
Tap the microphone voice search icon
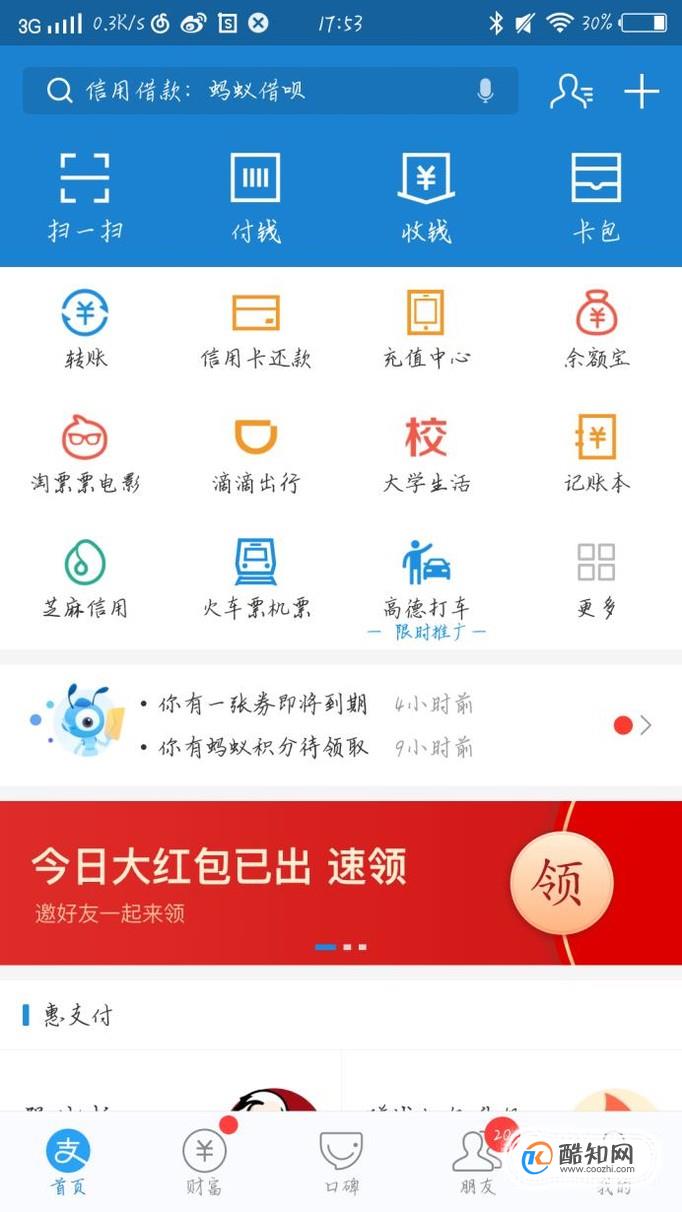(x=485, y=91)
